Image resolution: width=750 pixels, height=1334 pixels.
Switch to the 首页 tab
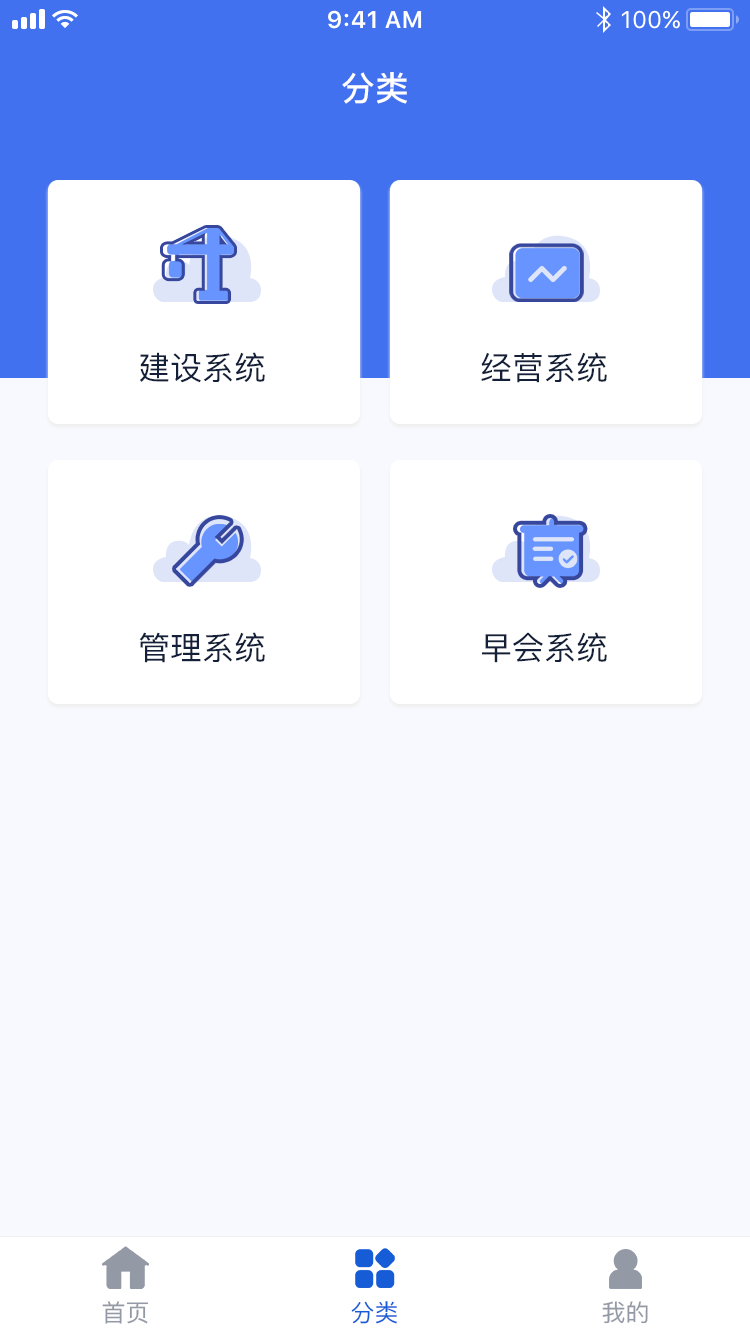125,1286
